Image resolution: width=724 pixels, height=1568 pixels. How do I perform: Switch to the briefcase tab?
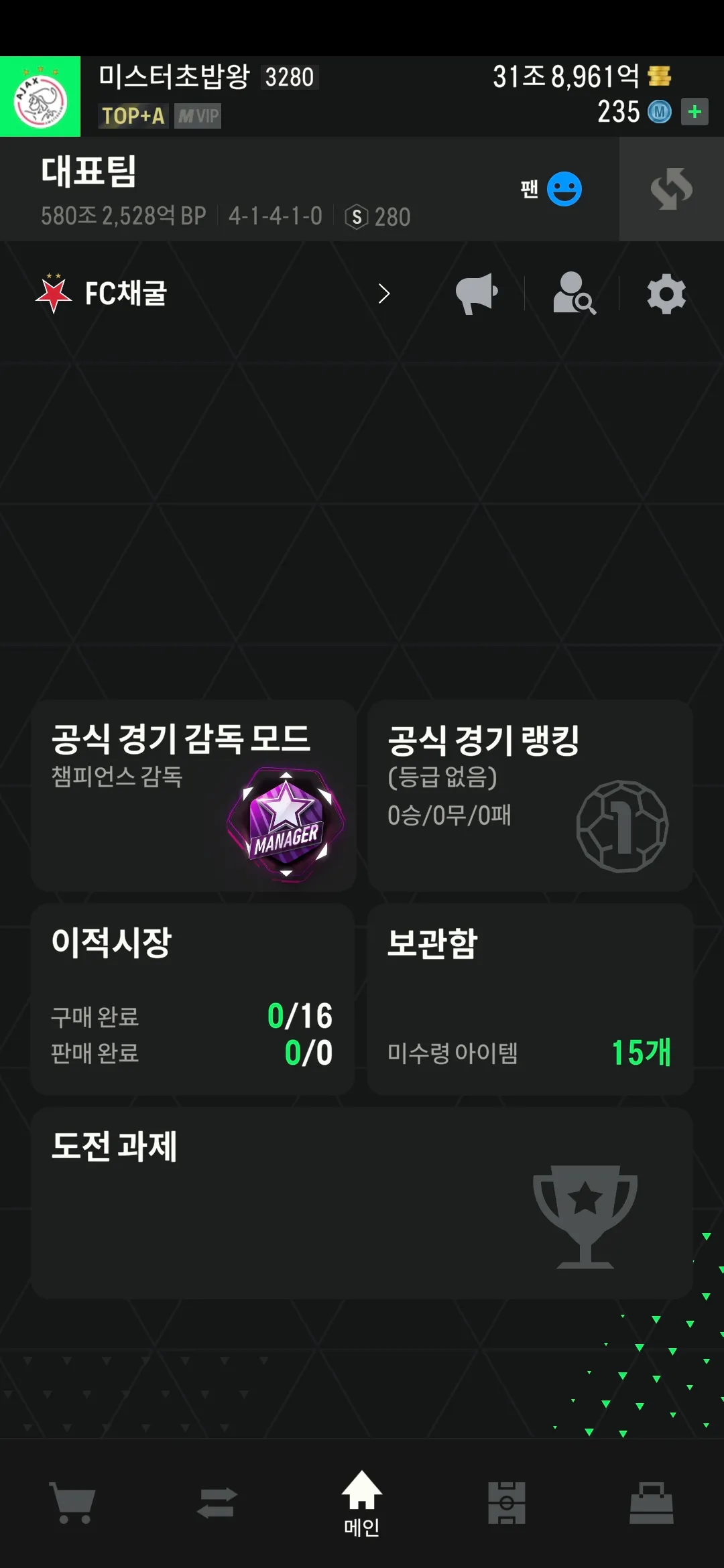pos(652,1503)
